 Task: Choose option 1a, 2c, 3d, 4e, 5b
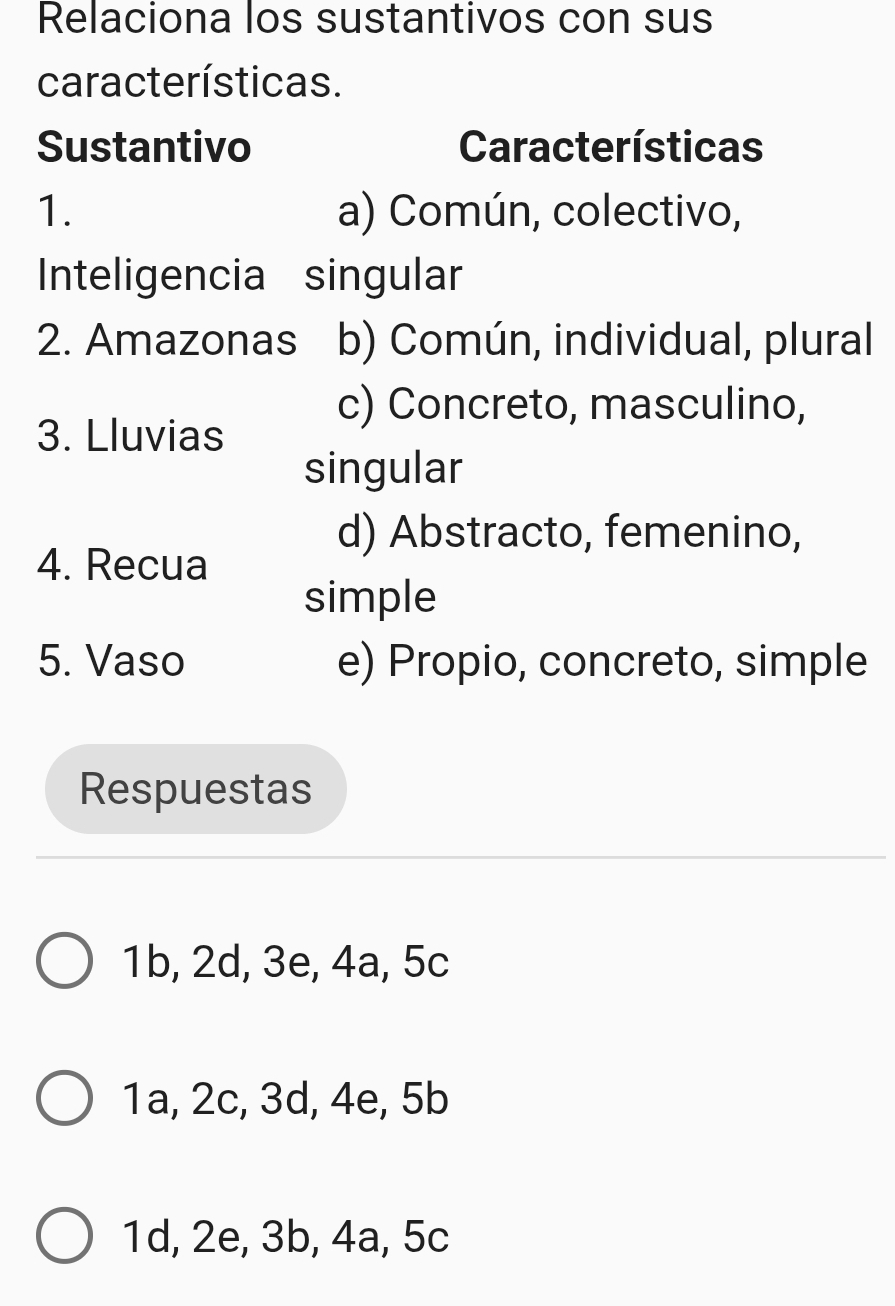pos(65,1099)
